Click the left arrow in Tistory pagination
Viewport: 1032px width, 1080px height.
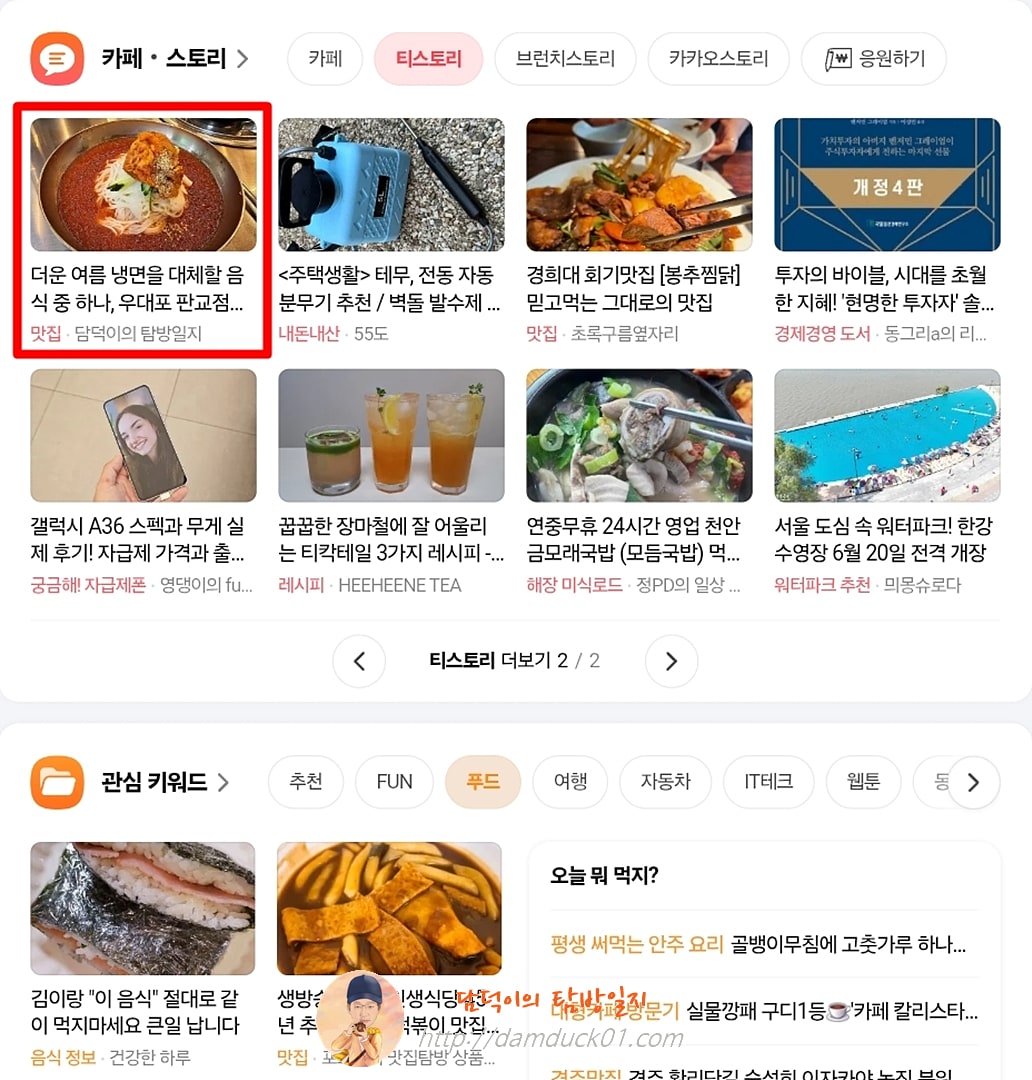click(359, 661)
